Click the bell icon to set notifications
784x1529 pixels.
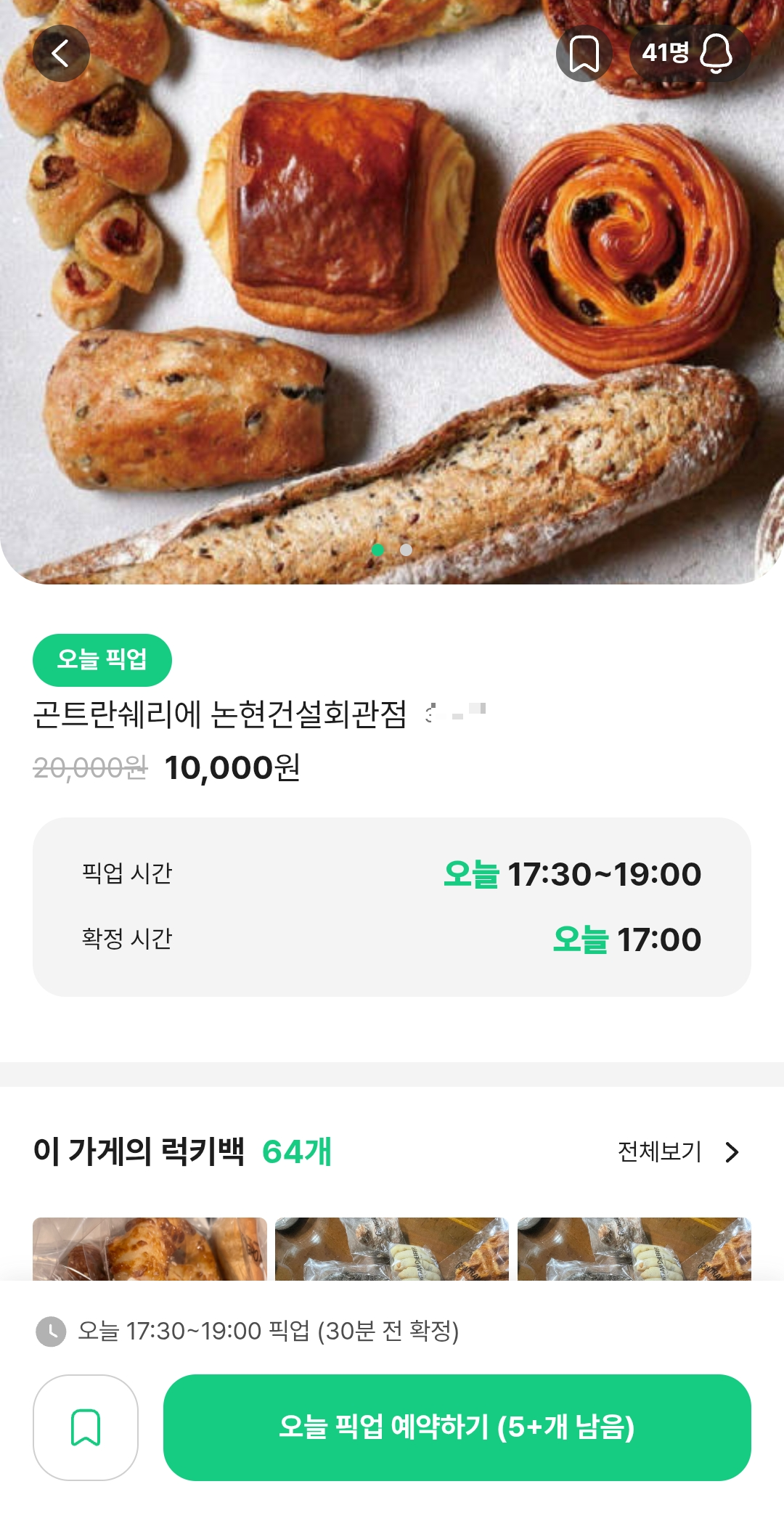[717, 52]
